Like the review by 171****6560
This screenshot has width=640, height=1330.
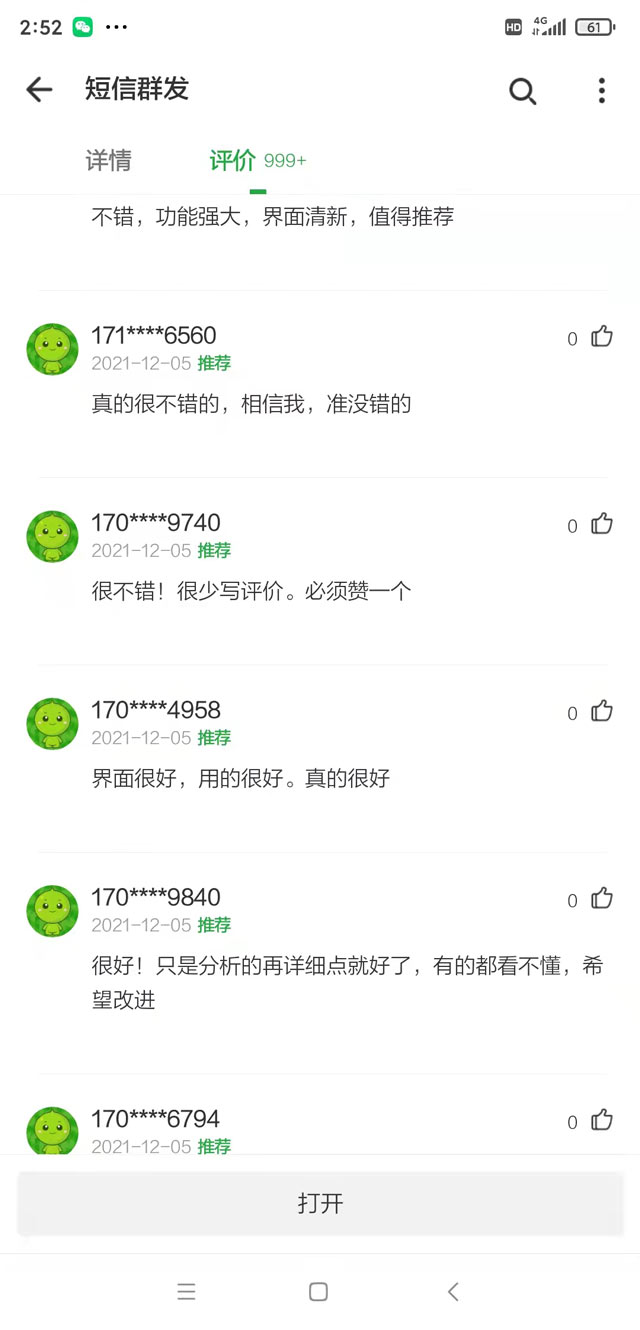point(601,337)
